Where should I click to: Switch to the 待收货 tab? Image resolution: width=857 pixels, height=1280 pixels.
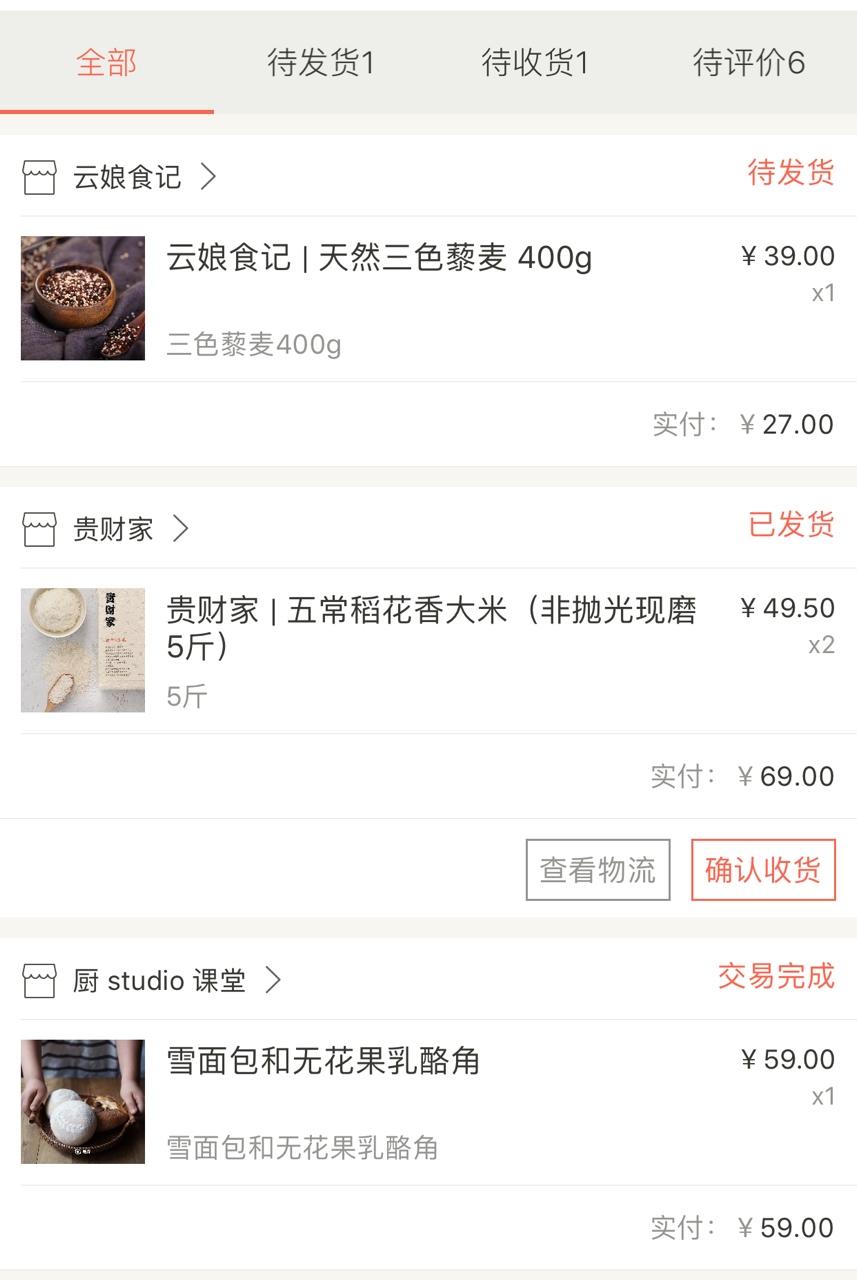pos(535,63)
